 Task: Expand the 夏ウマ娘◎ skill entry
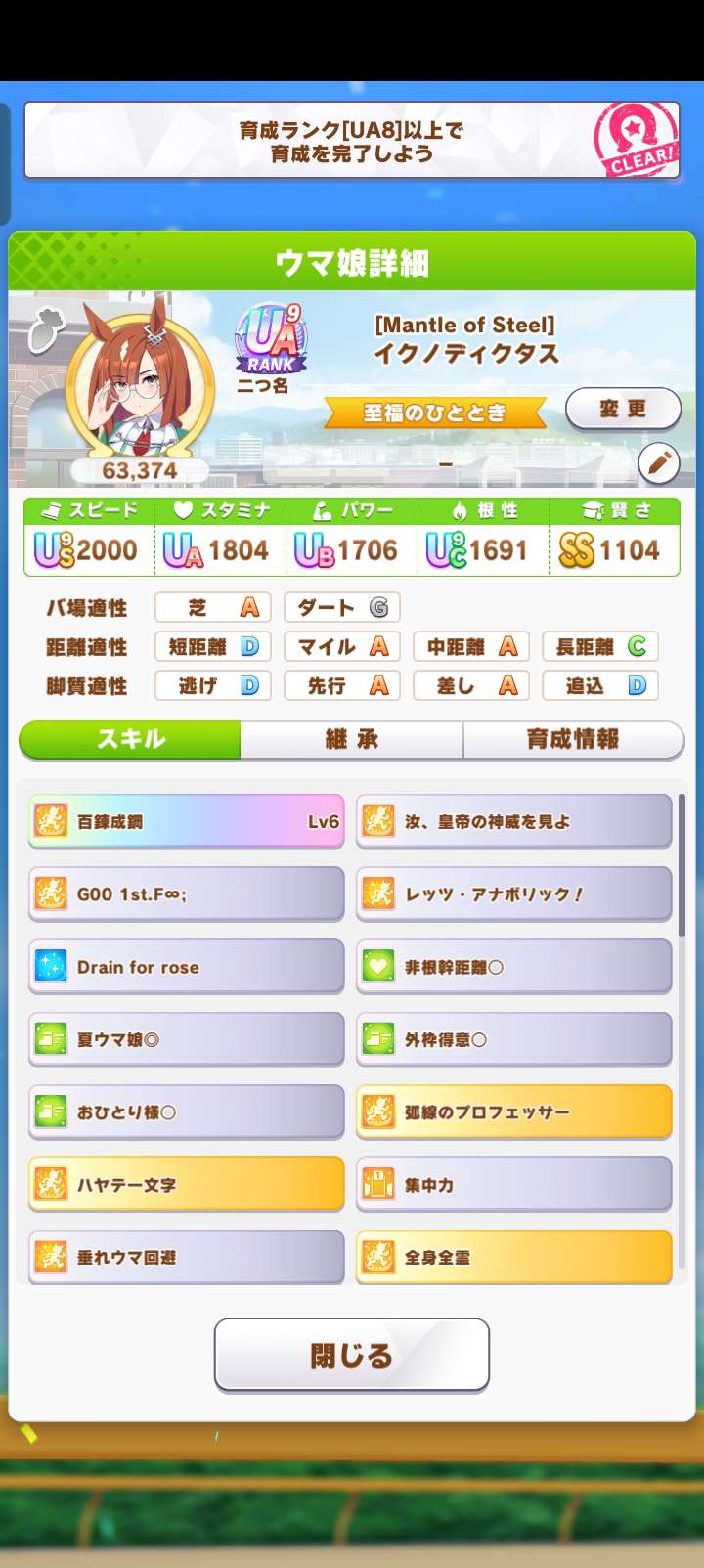coord(186,1038)
